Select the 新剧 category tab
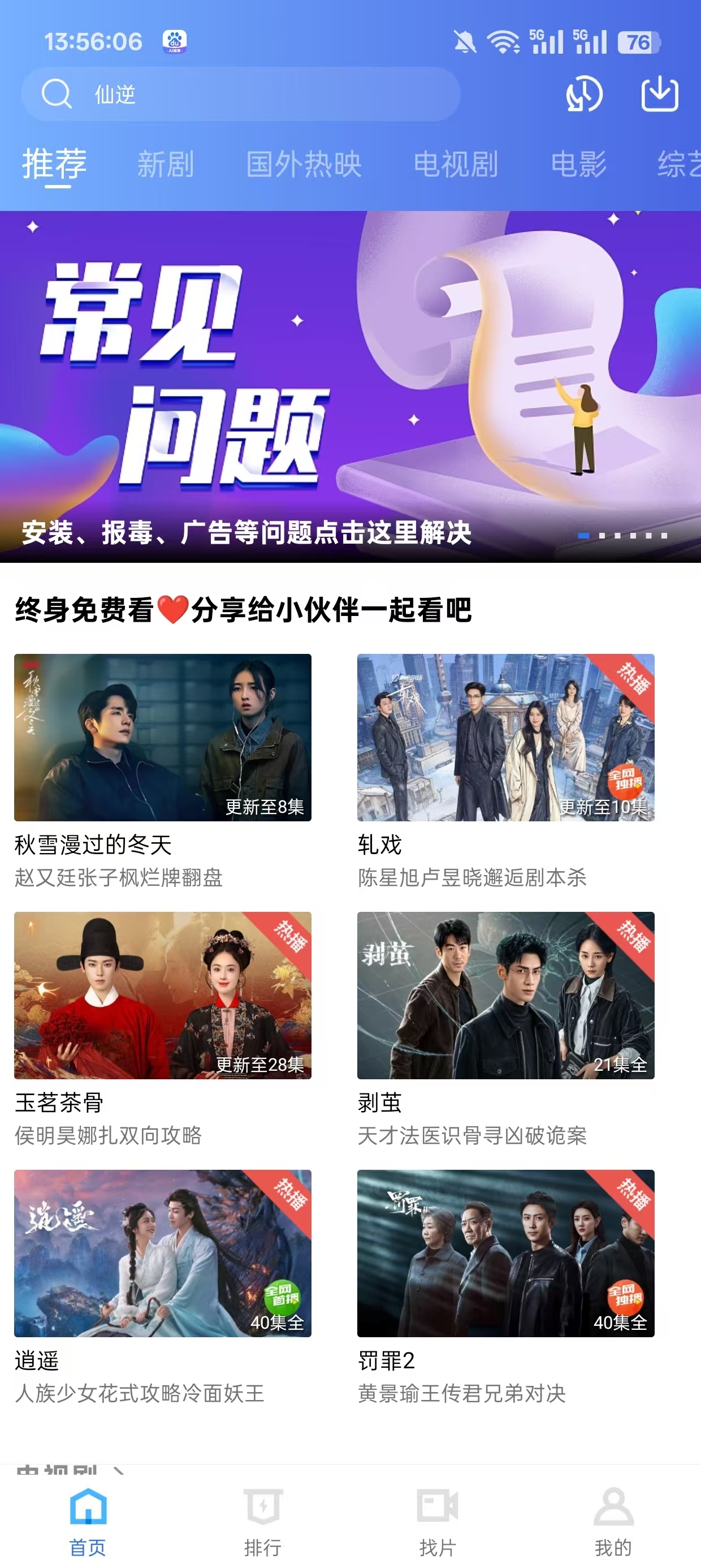This screenshot has height=1568, width=701. click(166, 163)
